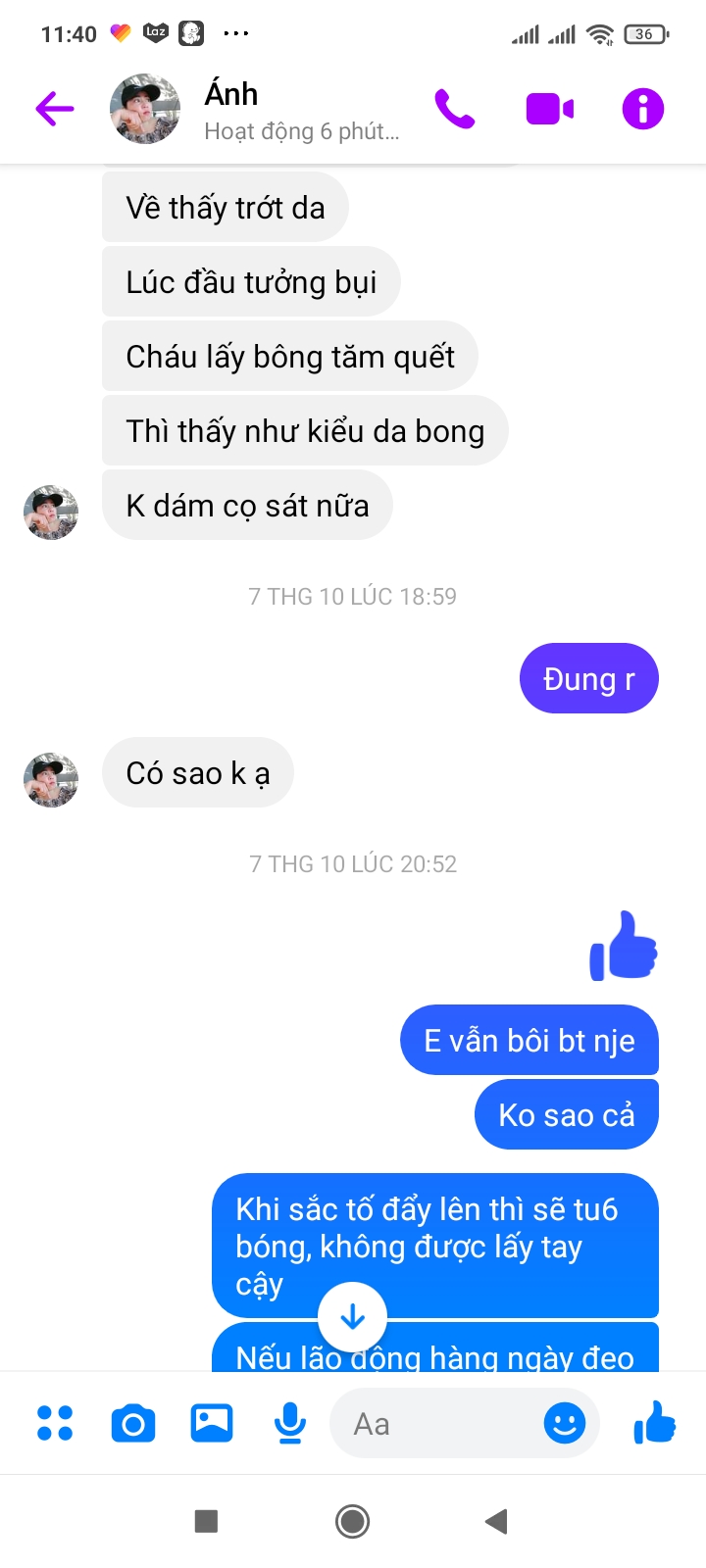
Task: Open conversation info for Ánh
Action: pos(643,109)
